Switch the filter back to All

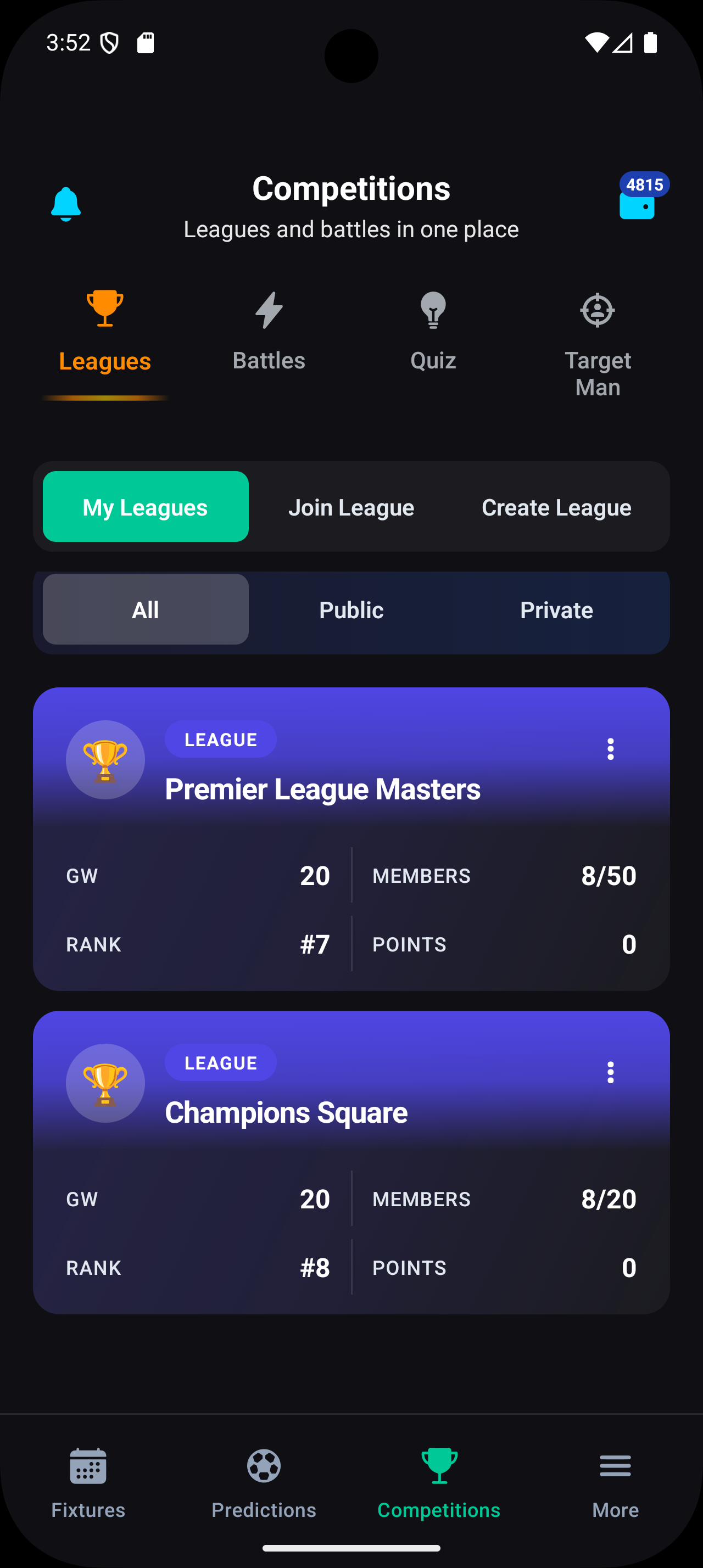coord(145,609)
